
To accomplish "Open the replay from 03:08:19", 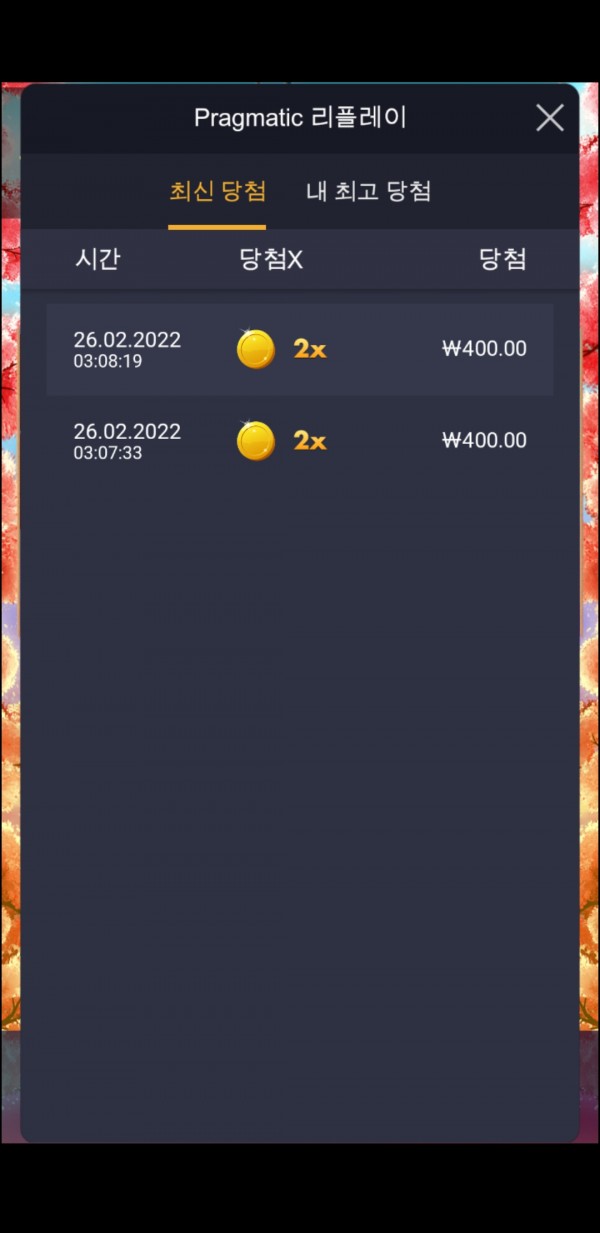I will coord(299,349).
